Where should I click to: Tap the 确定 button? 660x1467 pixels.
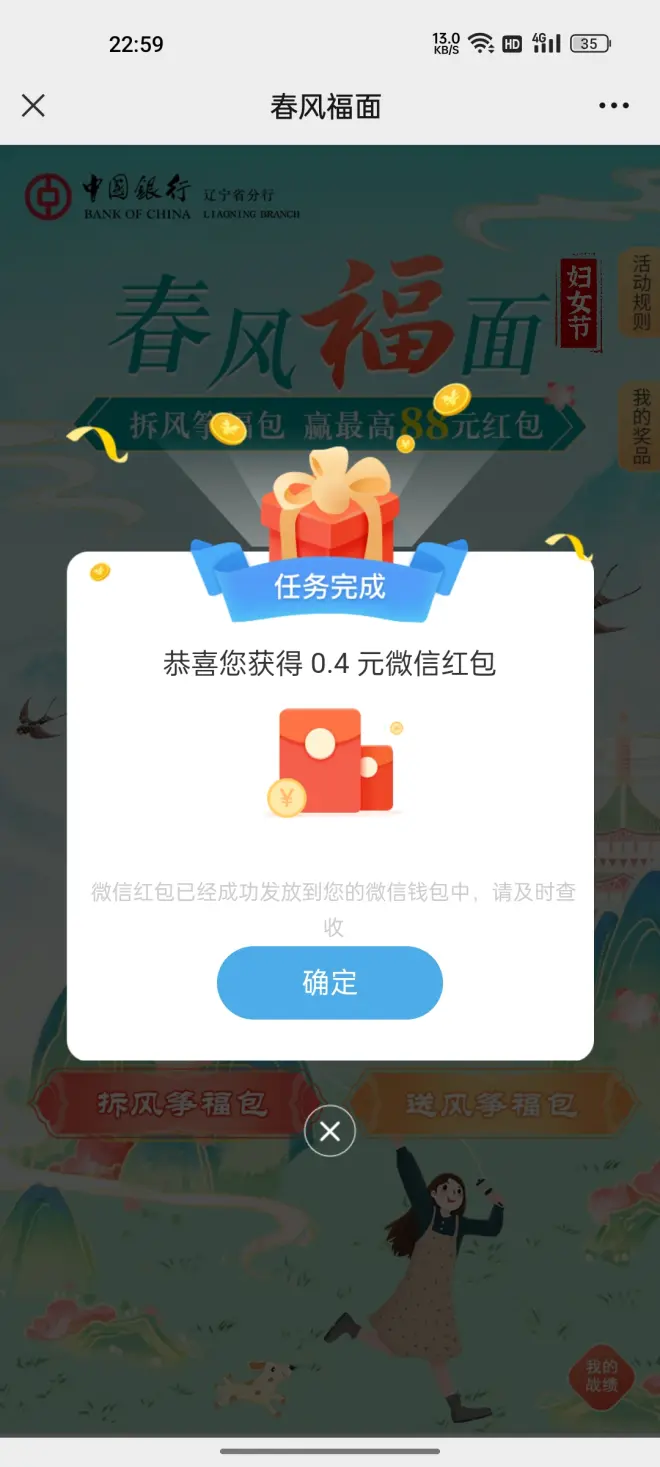click(329, 983)
